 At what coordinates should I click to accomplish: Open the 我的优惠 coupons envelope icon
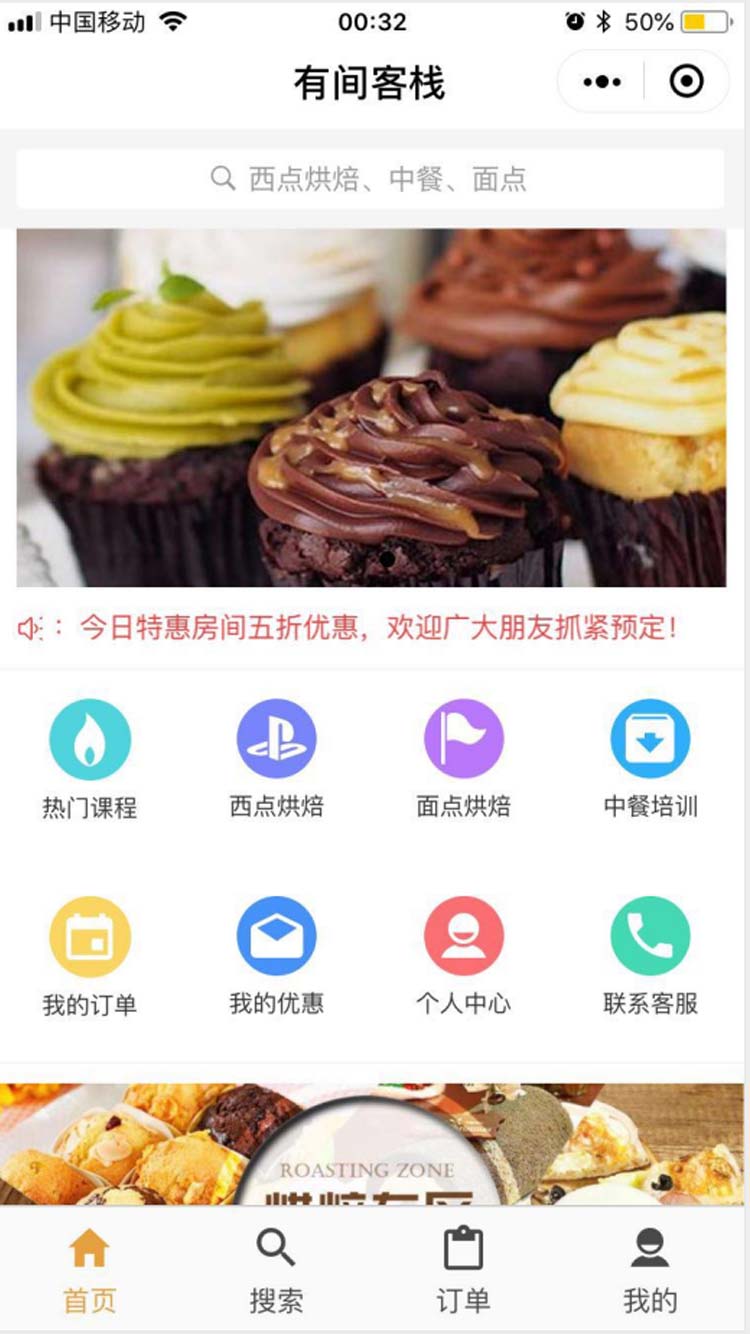point(277,935)
